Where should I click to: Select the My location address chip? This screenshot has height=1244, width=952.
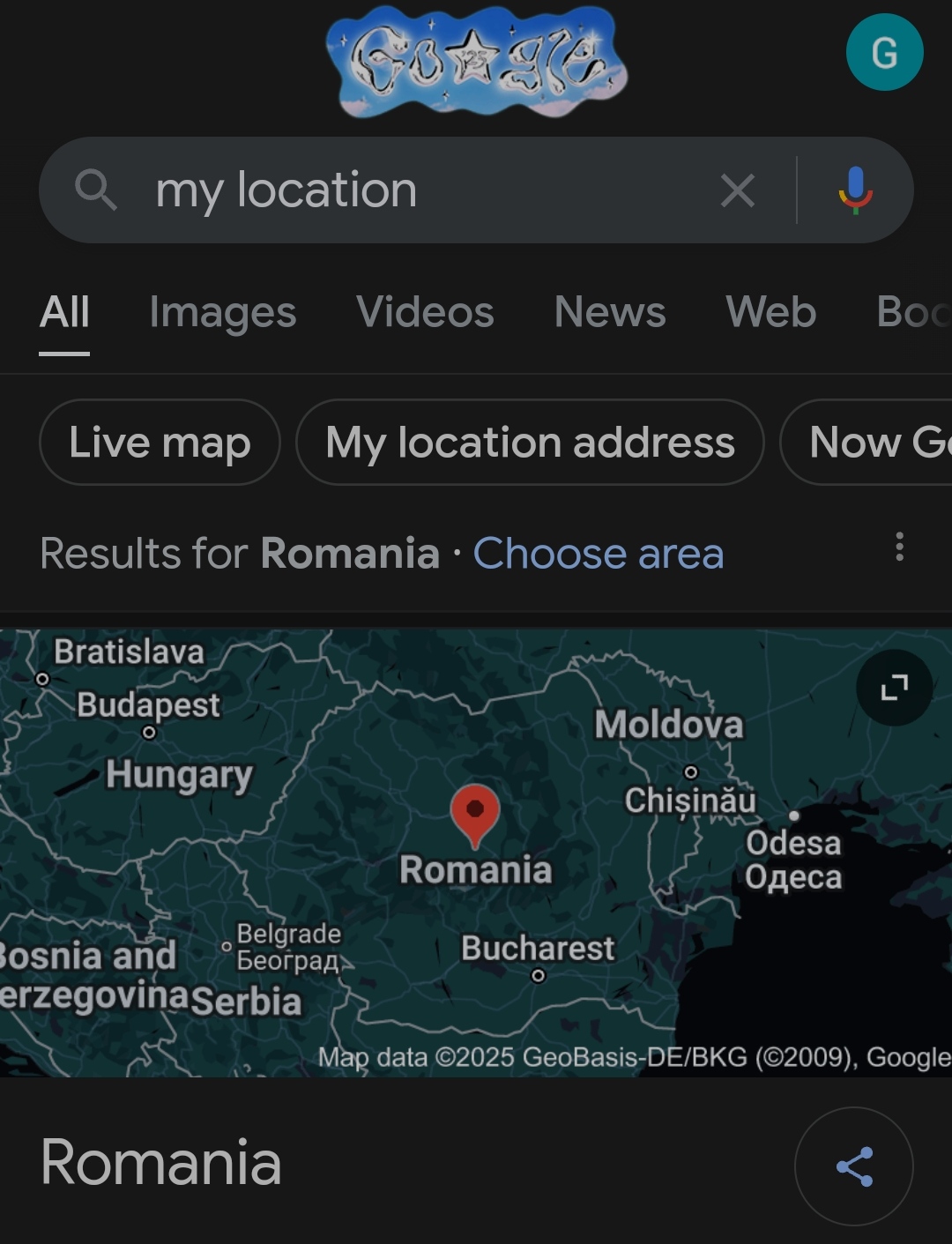click(530, 442)
